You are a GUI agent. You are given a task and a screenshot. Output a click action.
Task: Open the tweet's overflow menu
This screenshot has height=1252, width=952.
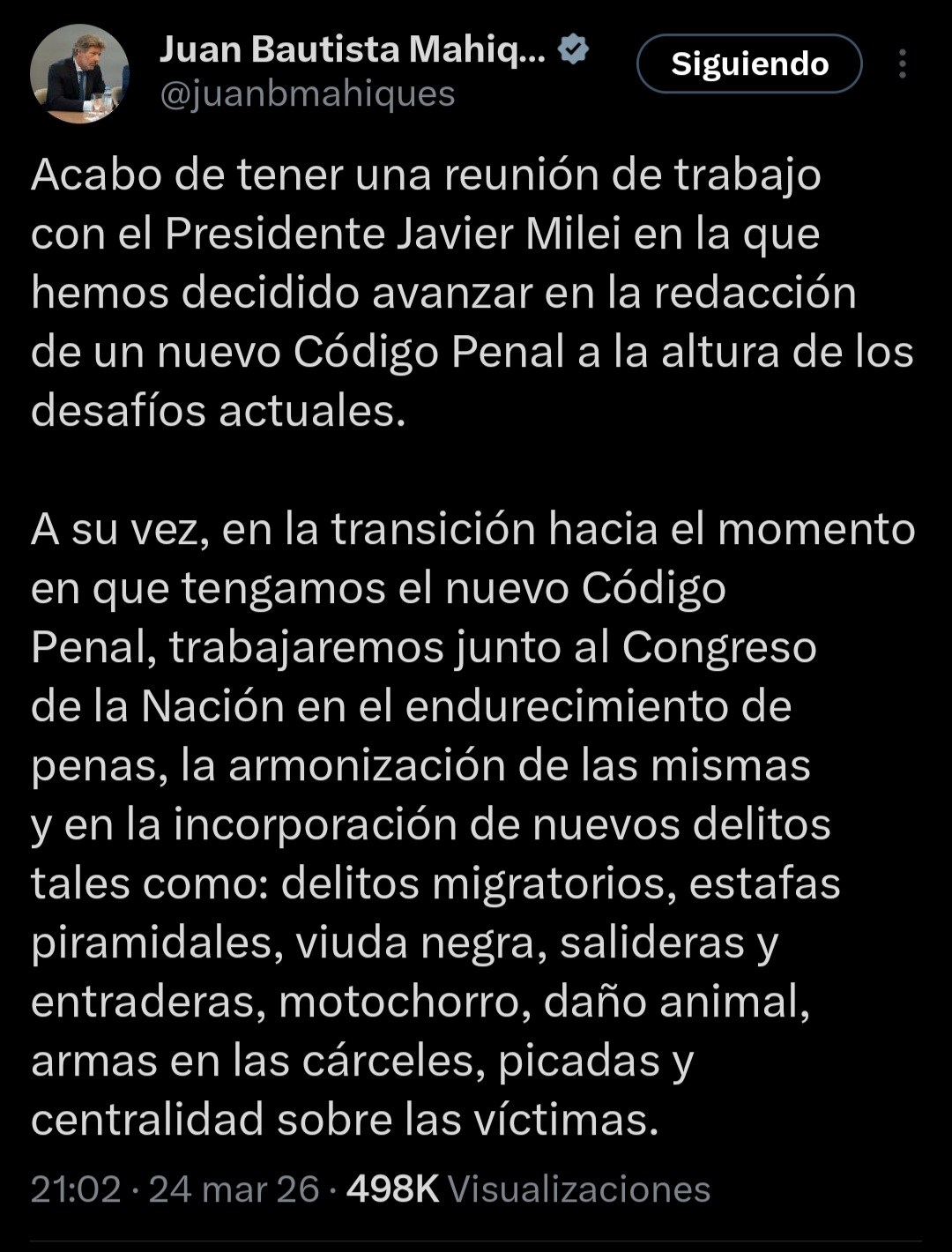click(902, 64)
